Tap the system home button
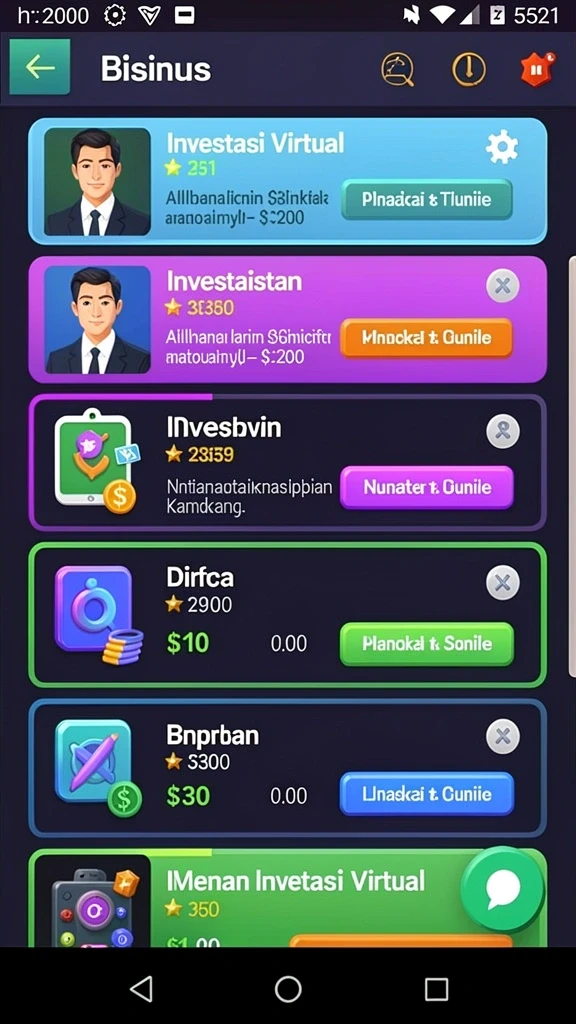Viewport: 576px width, 1024px height. click(x=288, y=989)
